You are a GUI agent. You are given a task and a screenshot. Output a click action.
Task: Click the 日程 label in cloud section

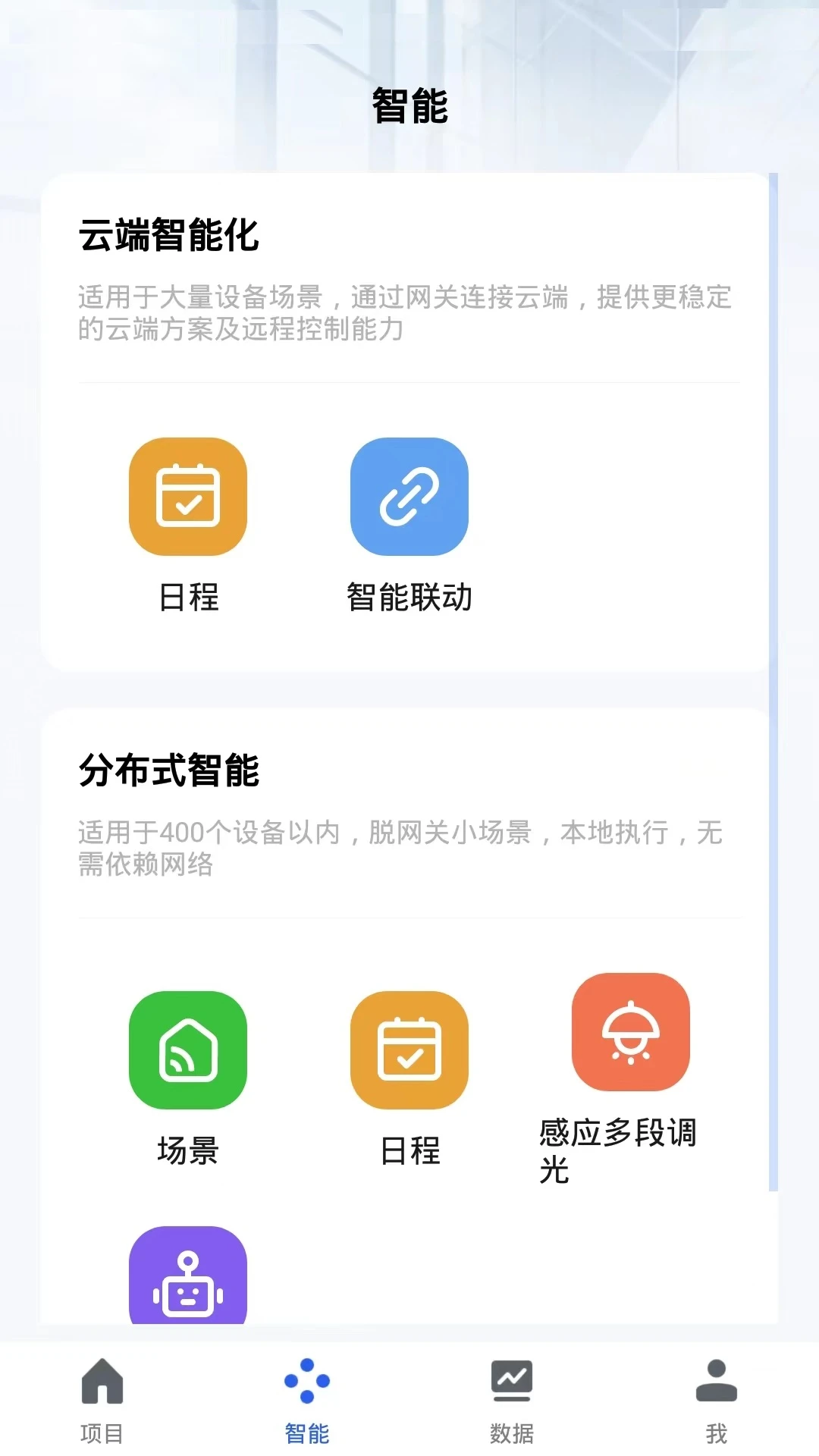(x=189, y=598)
